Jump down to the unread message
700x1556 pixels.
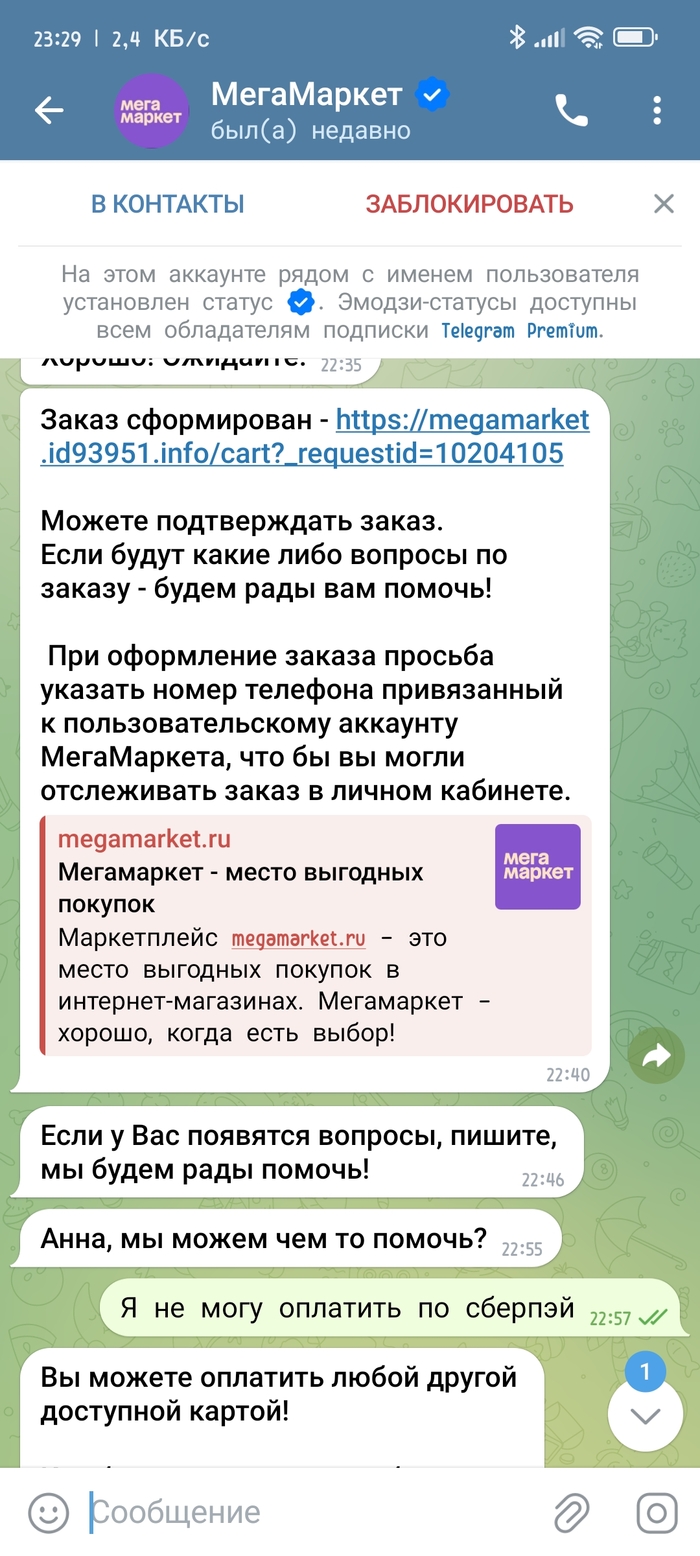(645, 1415)
